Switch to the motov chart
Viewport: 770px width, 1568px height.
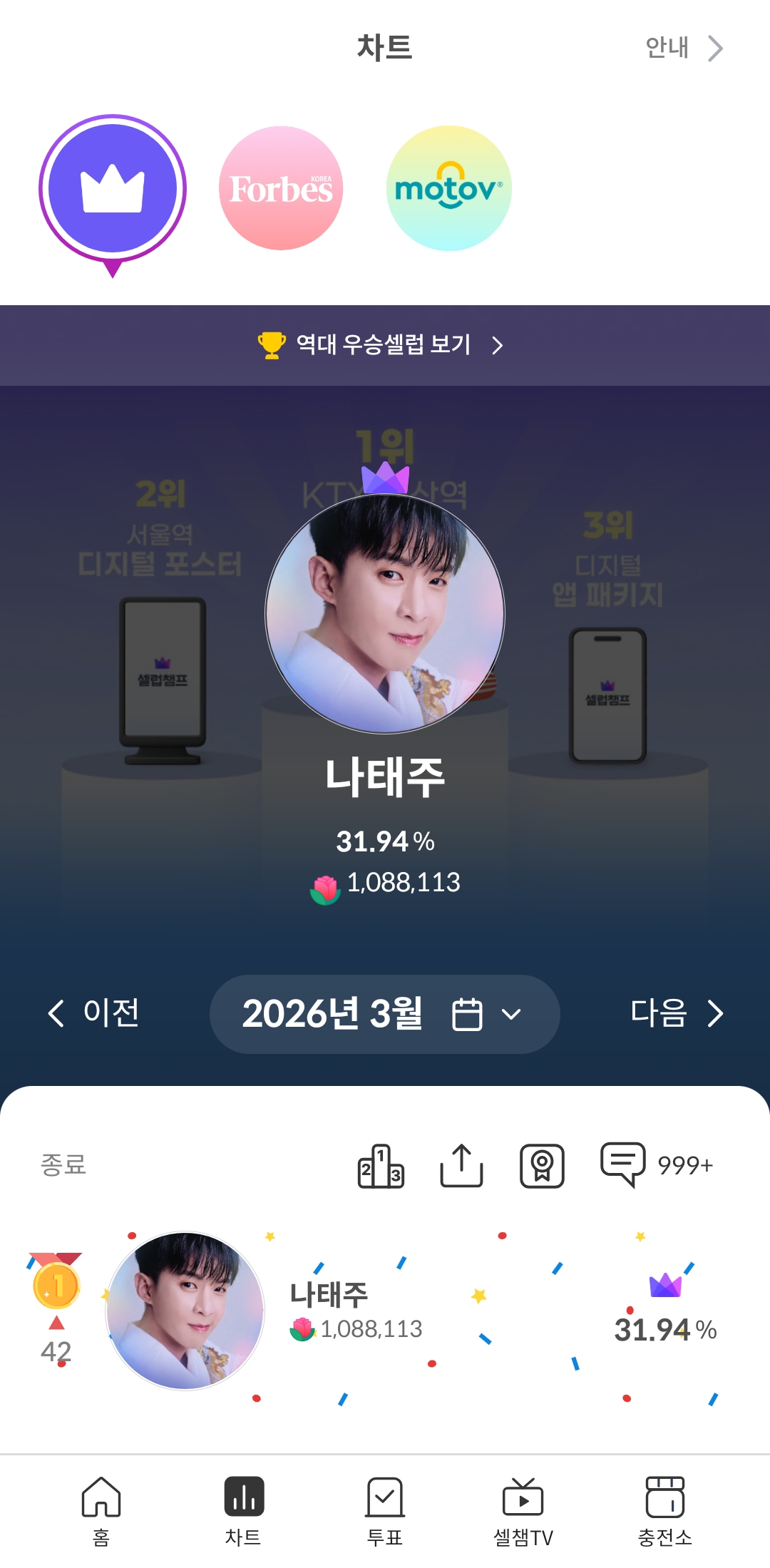[x=448, y=189]
